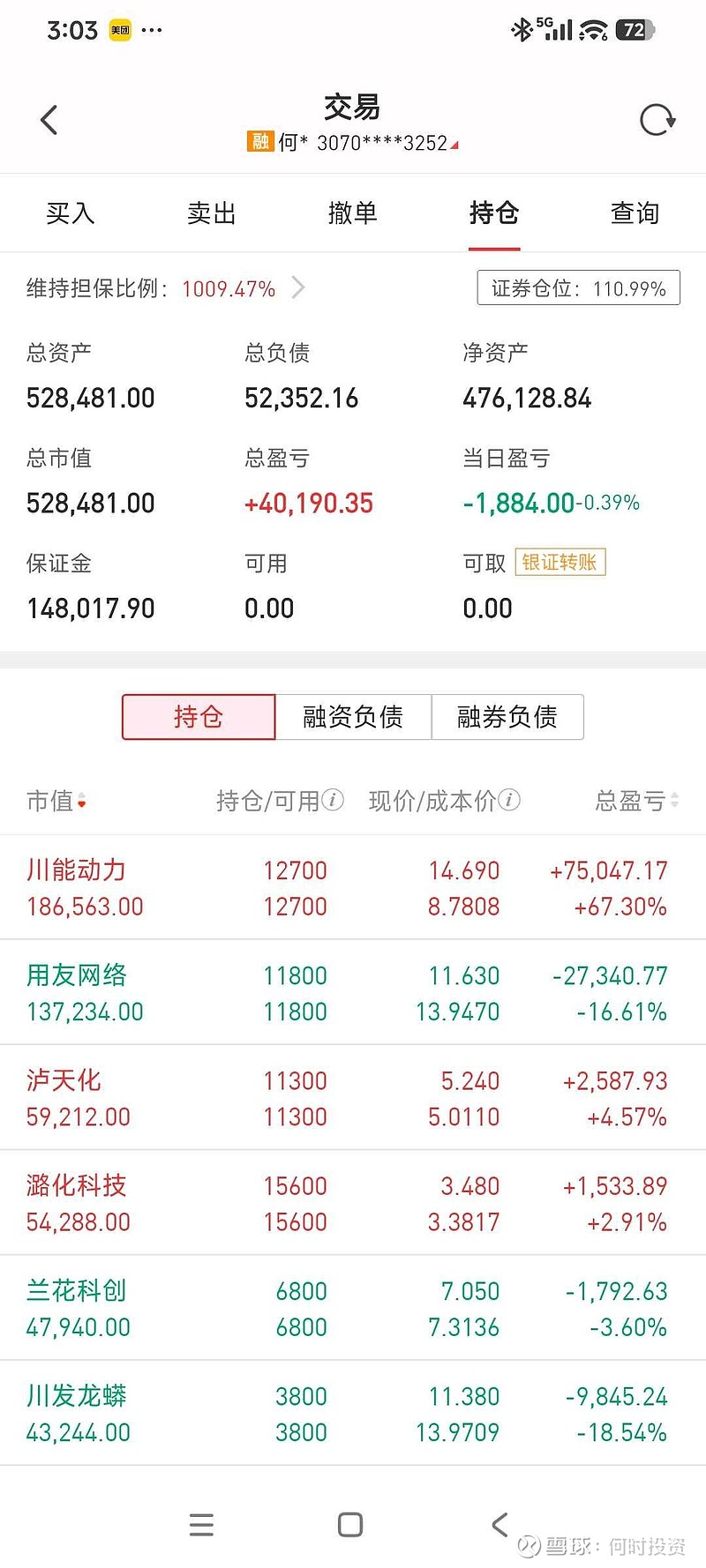Show the 融资负债 segment

coord(353,716)
